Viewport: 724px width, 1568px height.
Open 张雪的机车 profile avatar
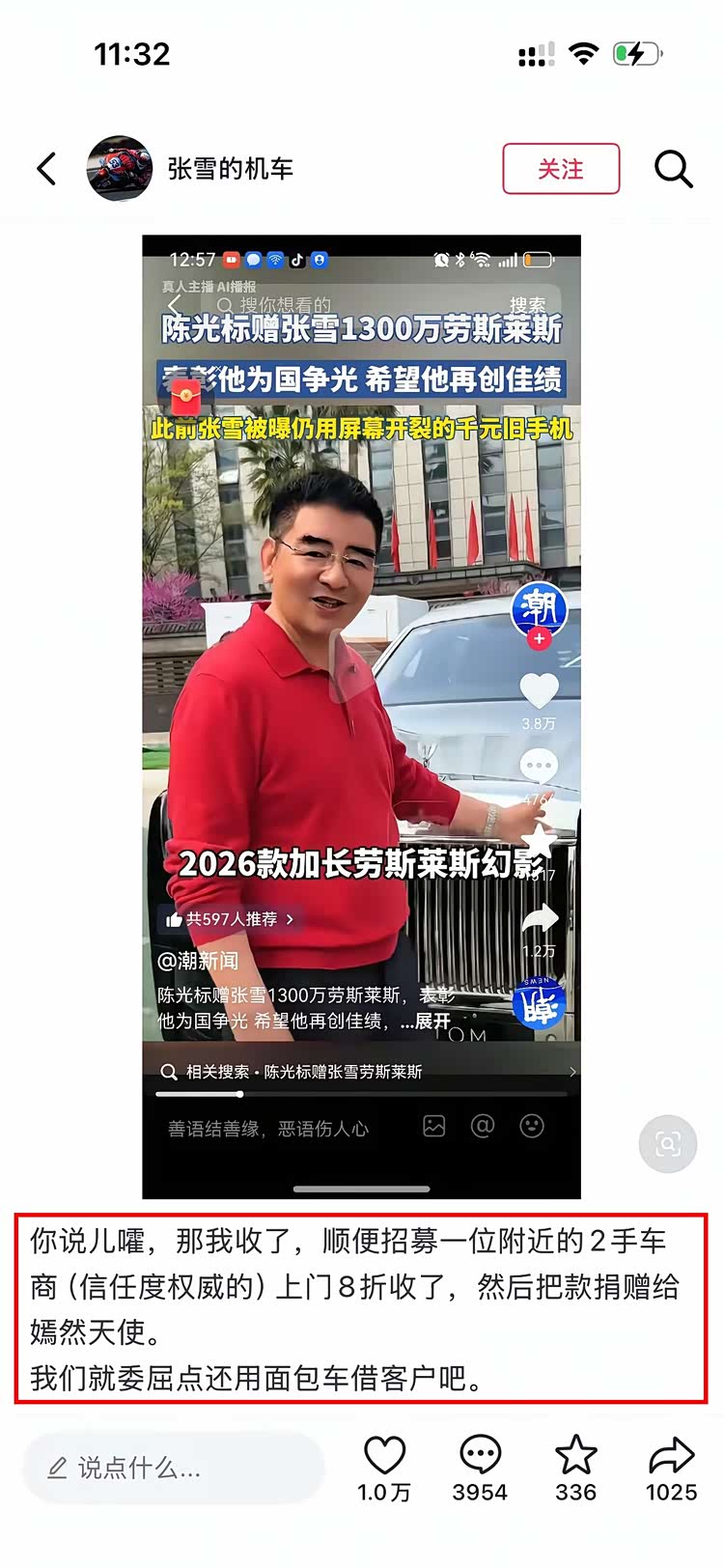click(x=120, y=169)
